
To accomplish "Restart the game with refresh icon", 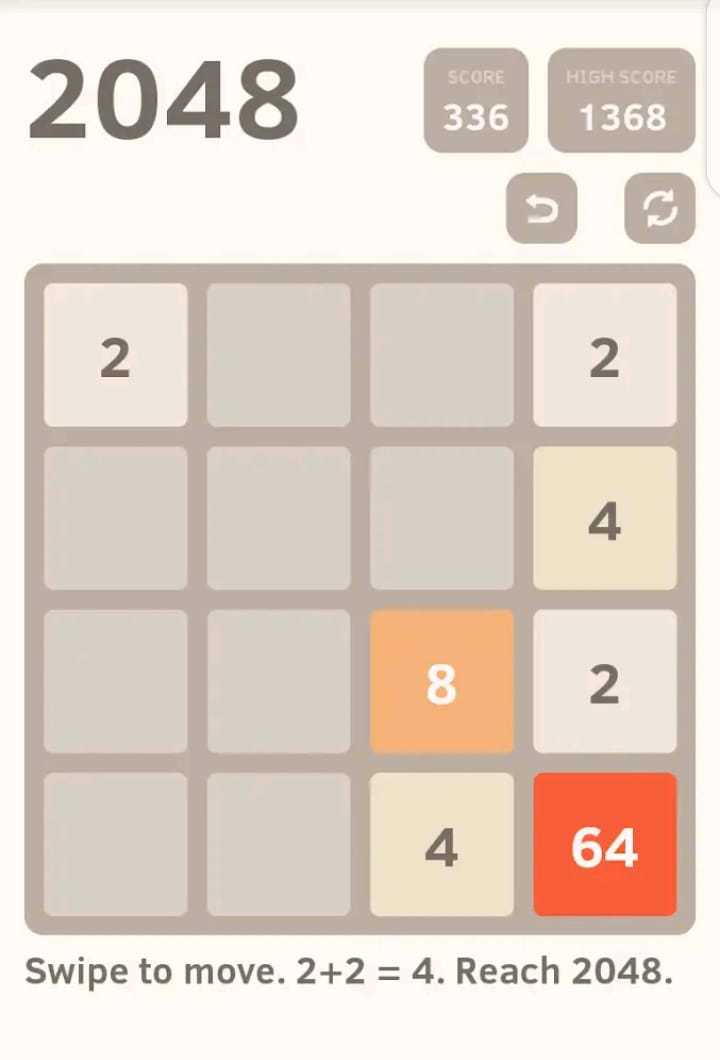I will point(659,208).
